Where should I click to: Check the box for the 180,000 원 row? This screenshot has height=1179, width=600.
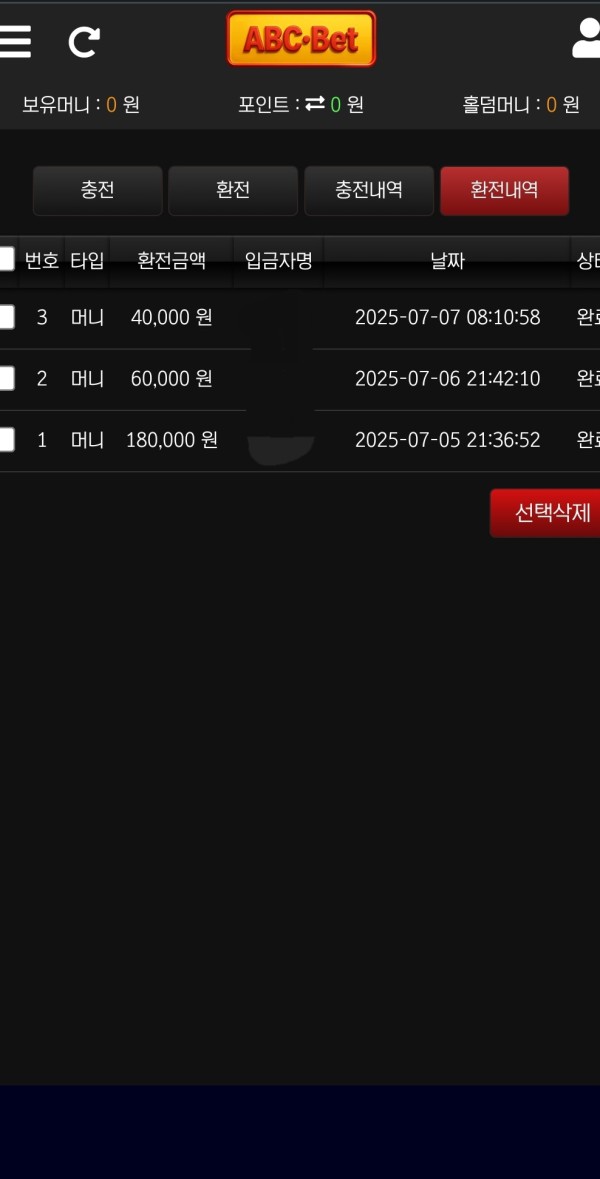coord(6,439)
